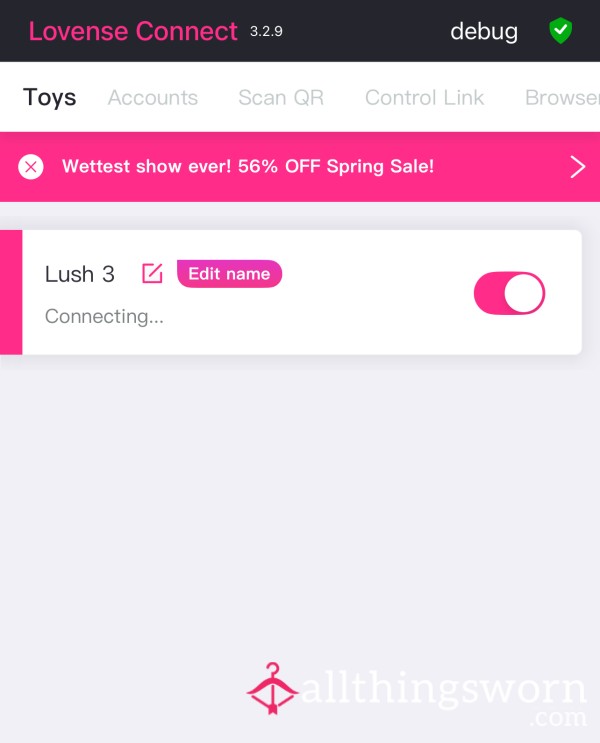The width and height of the screenshot is (600, 743).
Task: Open the Browser tab
Action: [x=563, y=98]
